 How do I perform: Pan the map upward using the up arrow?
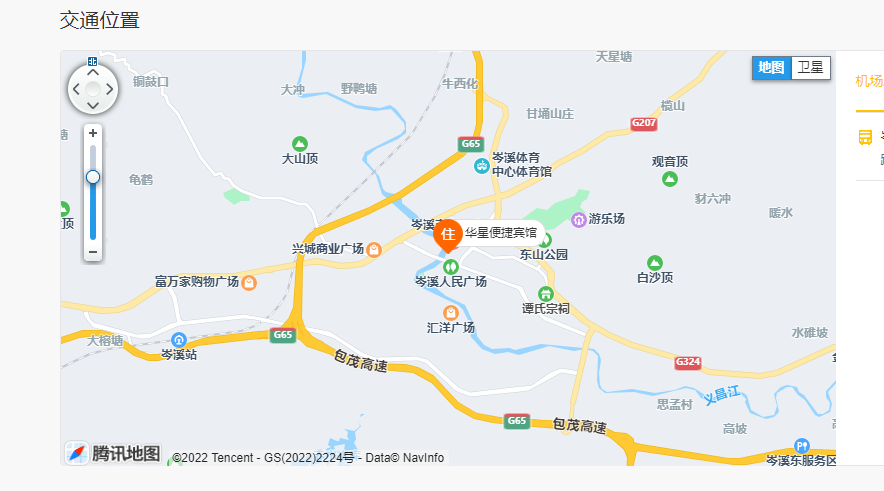93,72
